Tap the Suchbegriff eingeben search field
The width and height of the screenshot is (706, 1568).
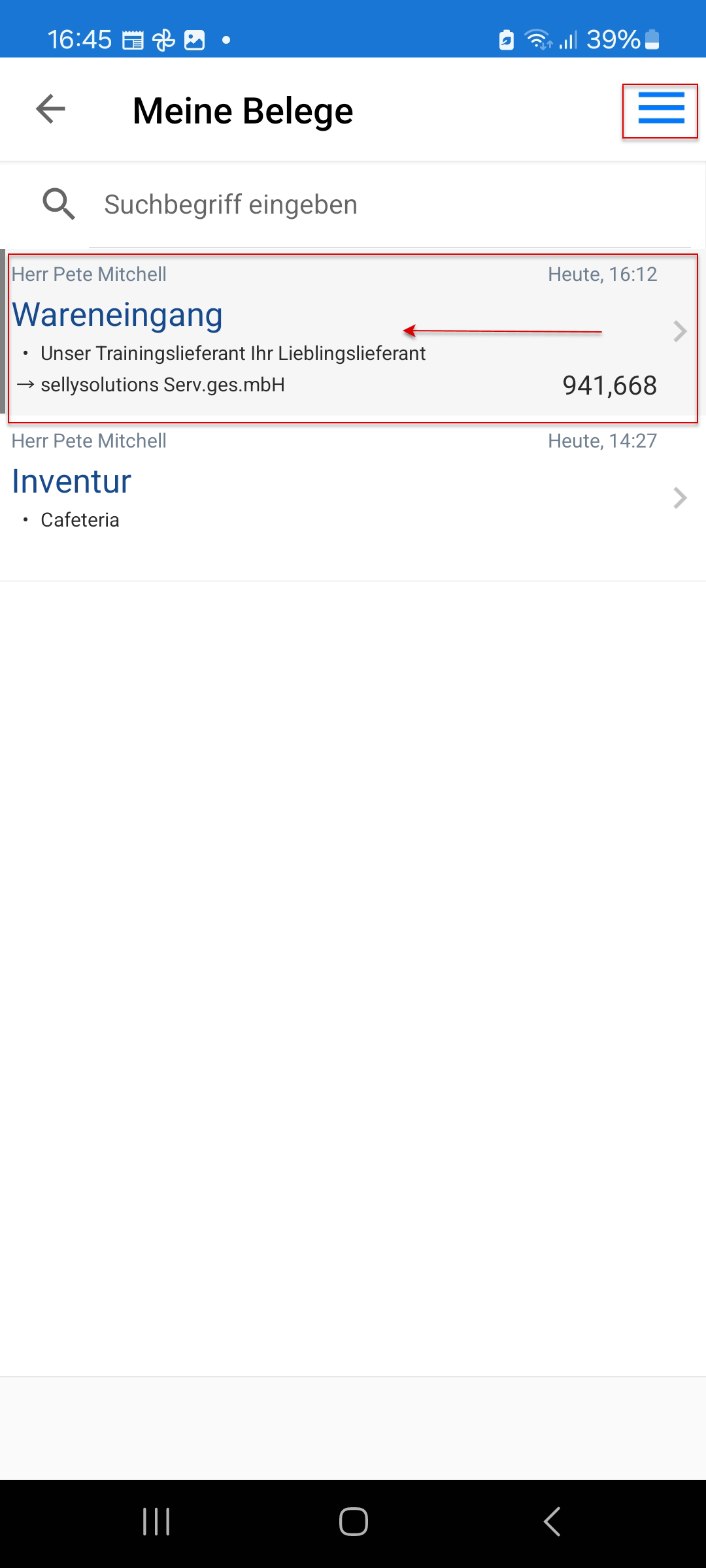click(x=392, y=204)
